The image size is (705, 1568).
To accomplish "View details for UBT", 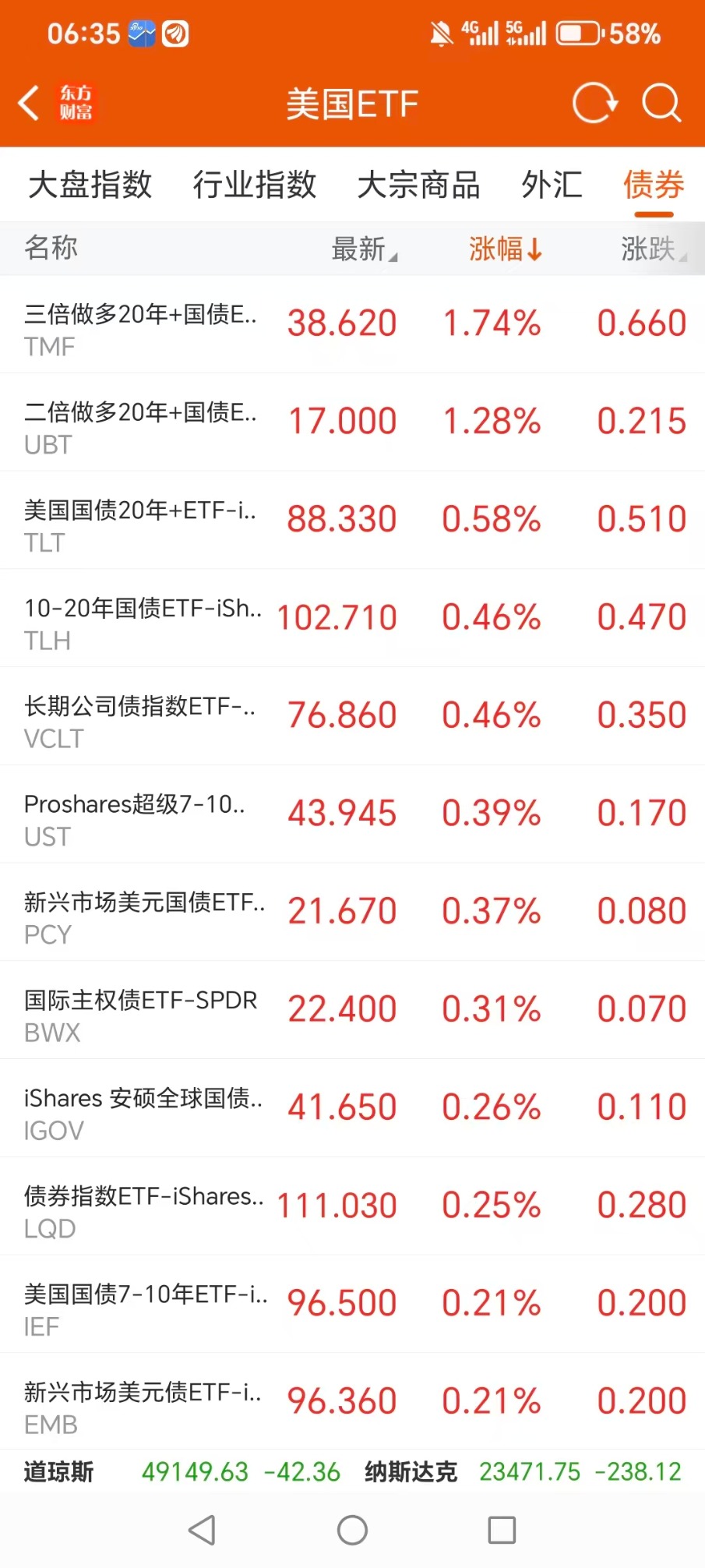I will tap(352, 422).
